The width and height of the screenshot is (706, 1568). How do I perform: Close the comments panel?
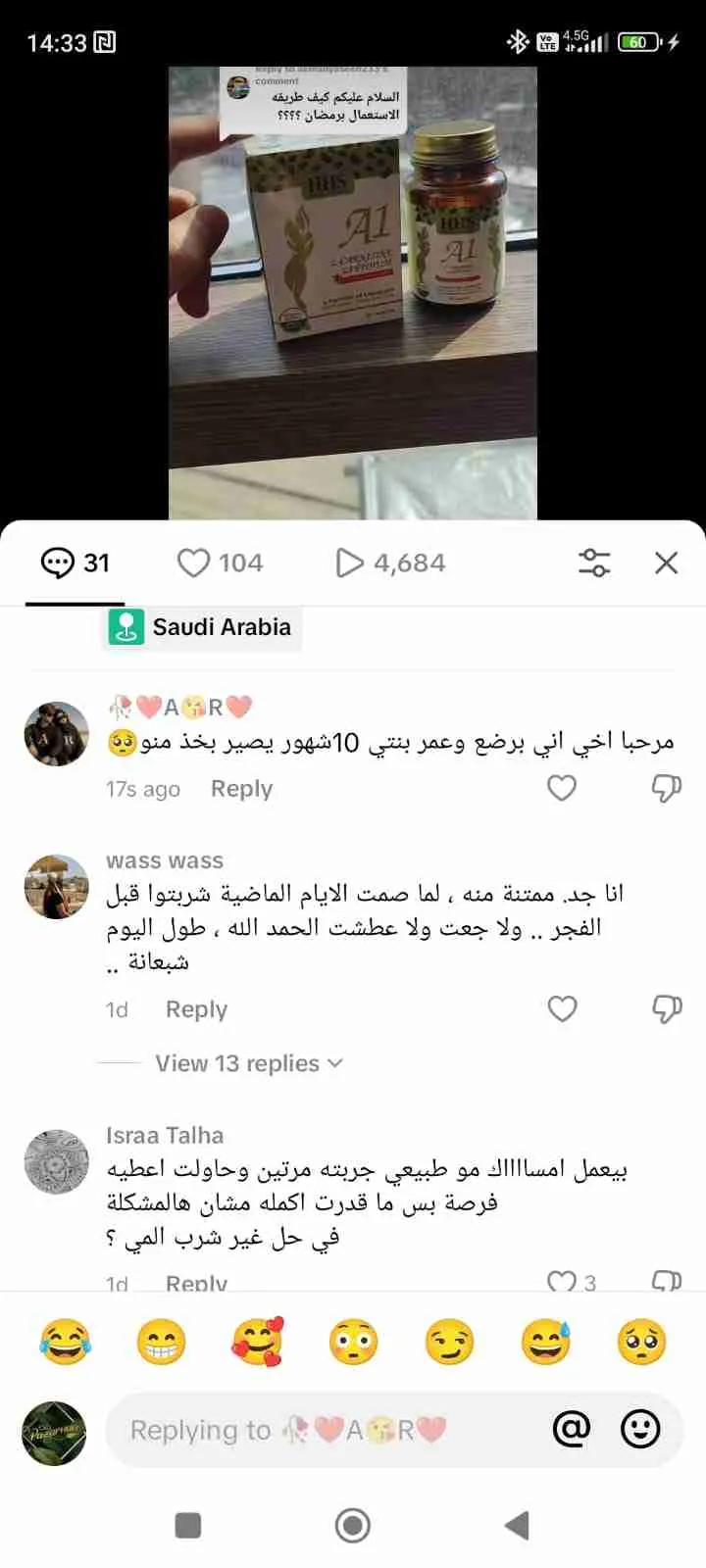click(x=666, y=563)
